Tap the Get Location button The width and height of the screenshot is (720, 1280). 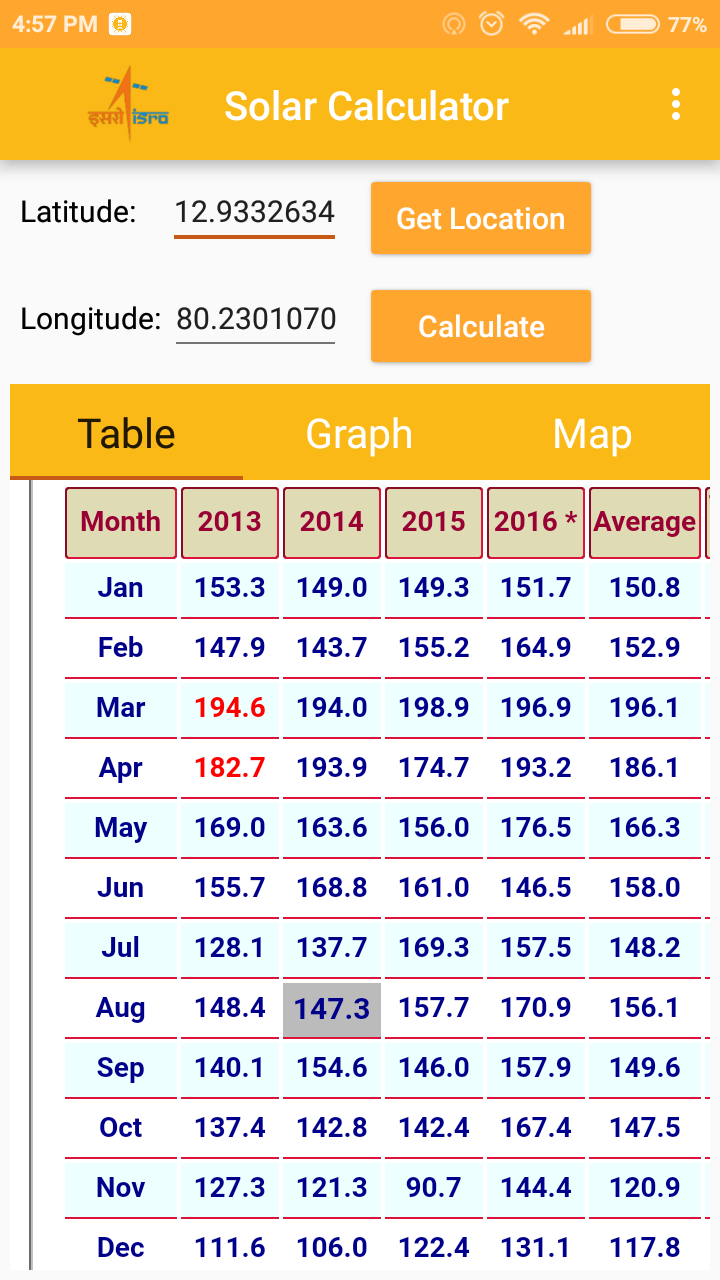(x=481, y=218)
